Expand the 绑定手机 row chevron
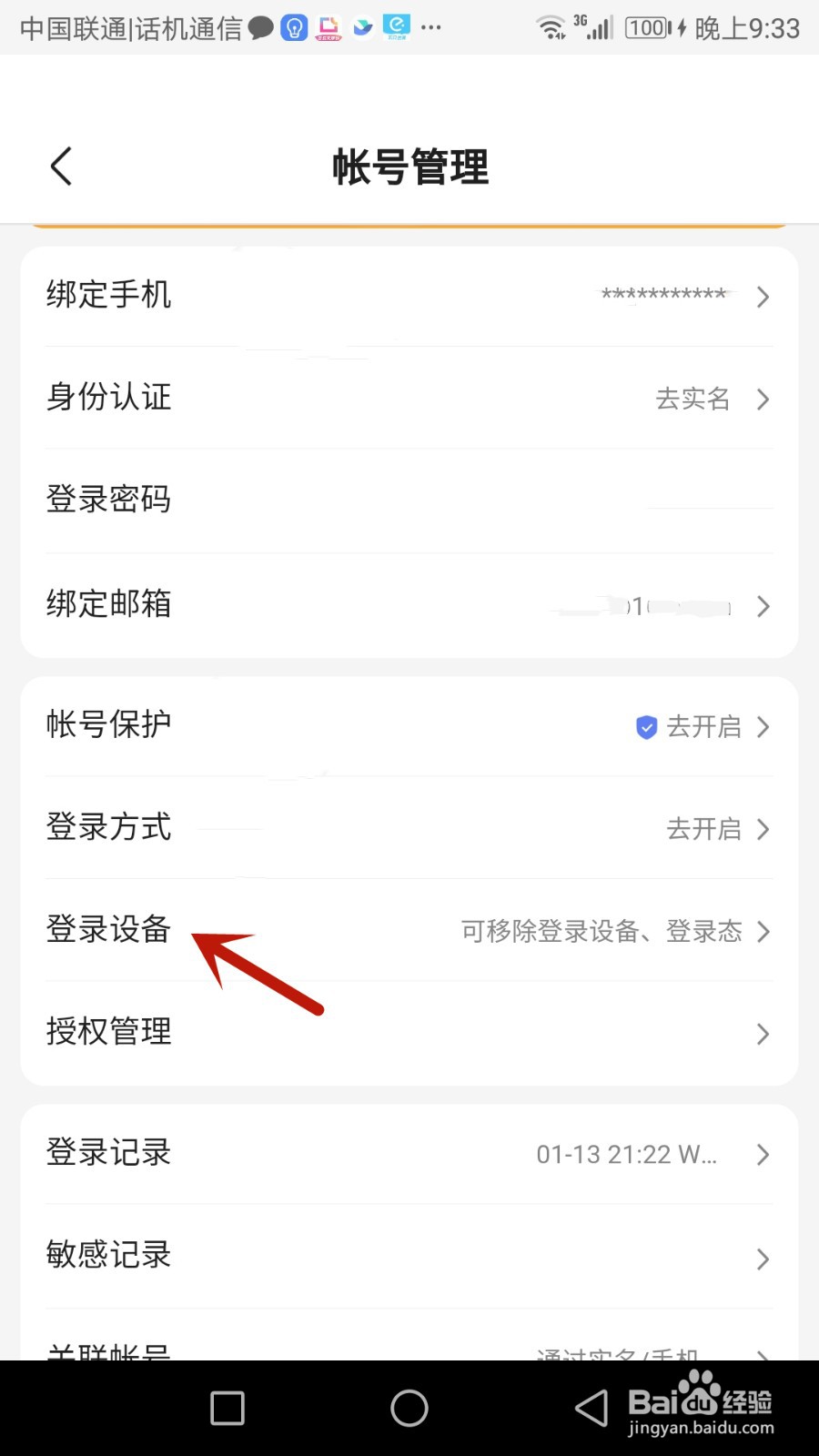The width and height of the screenshot is (819, 1456). 763,297
